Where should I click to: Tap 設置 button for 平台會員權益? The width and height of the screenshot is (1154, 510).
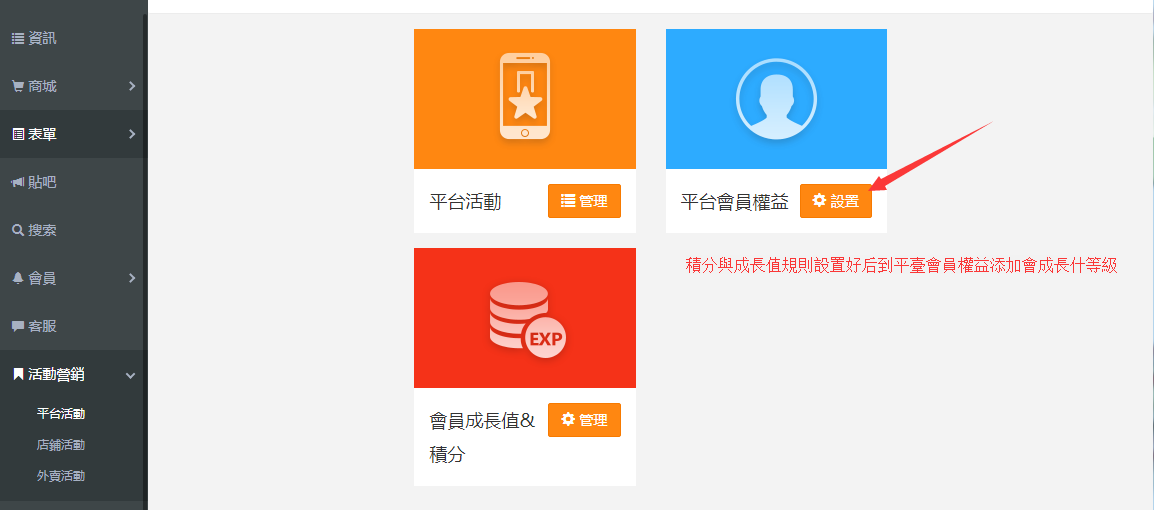(836, 201)
